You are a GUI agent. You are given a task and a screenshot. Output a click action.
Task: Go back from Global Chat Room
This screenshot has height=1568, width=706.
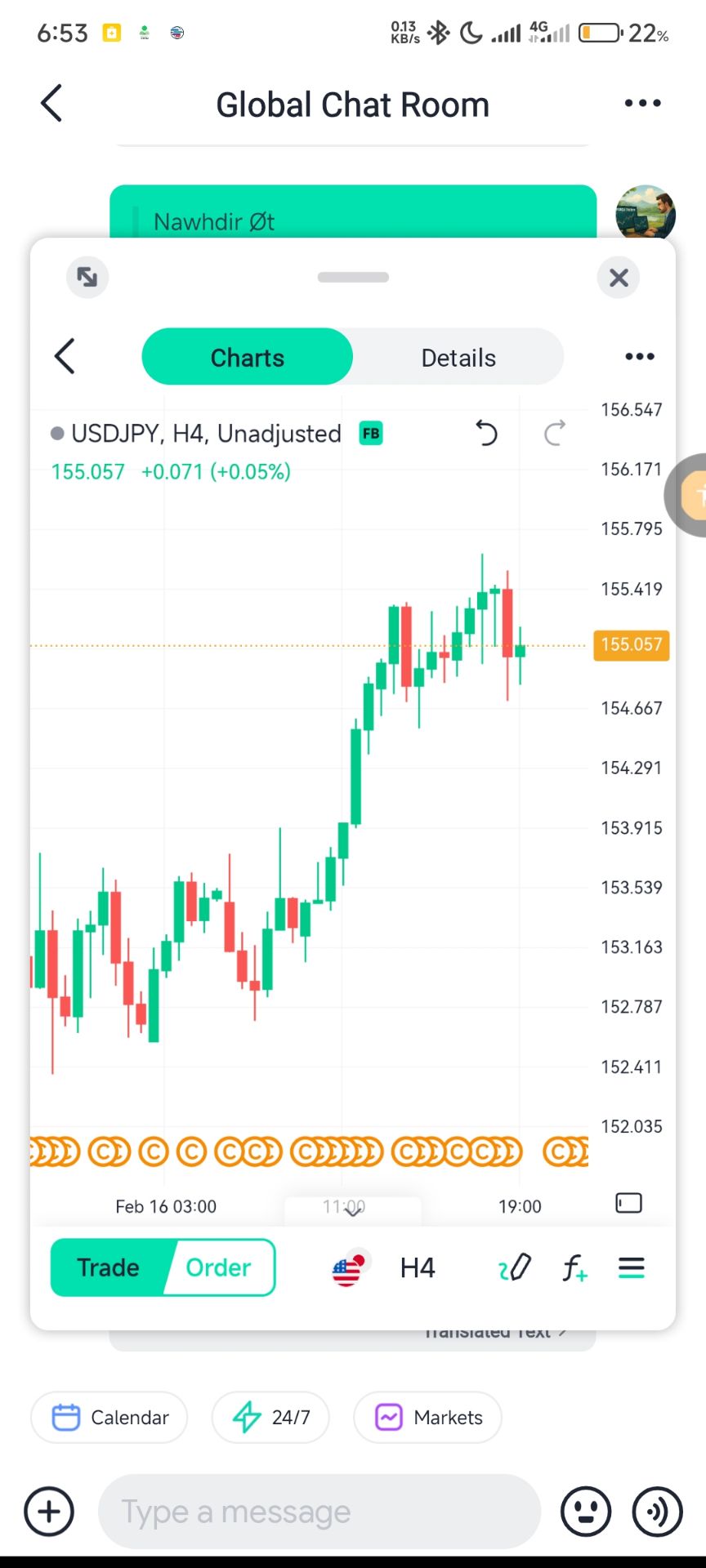coord(51,104)
